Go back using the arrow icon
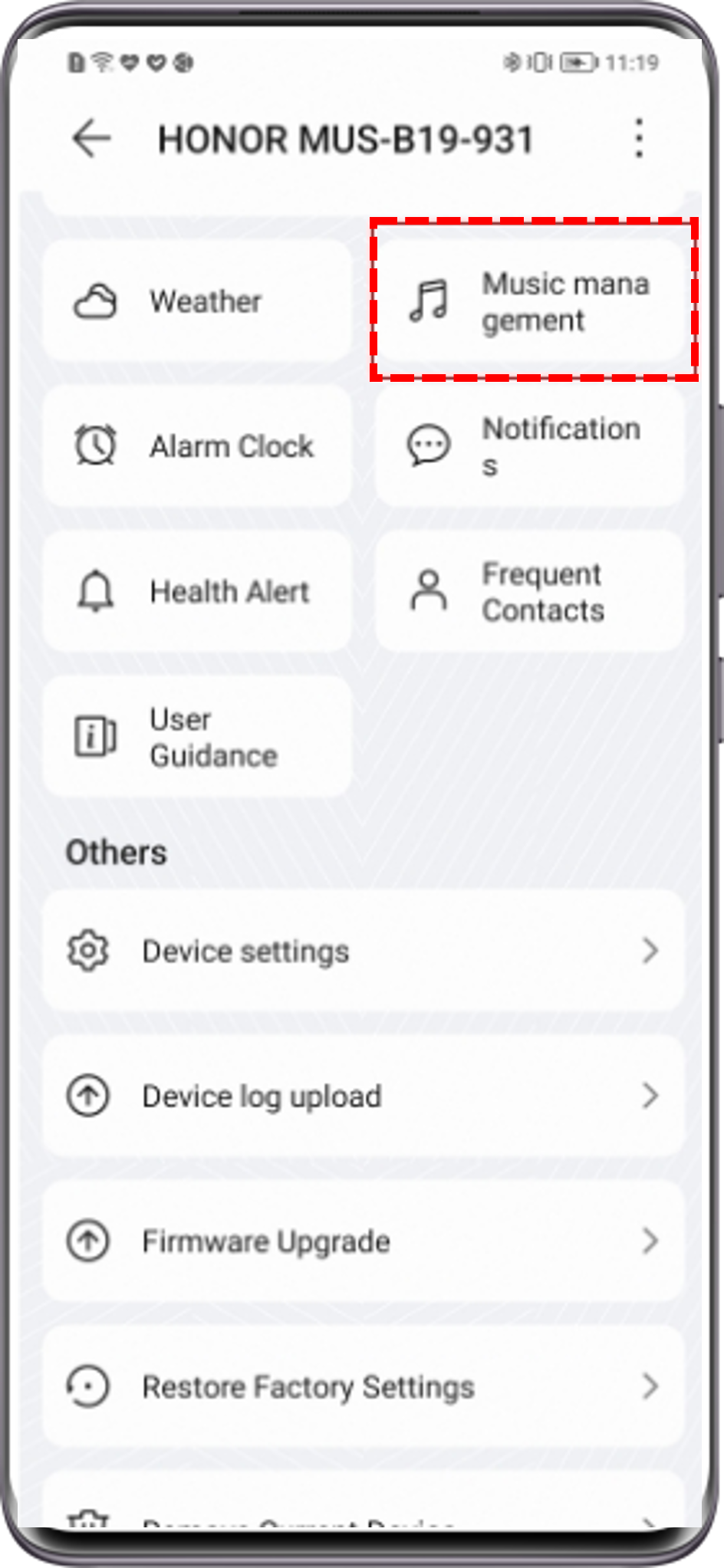The width and height of the screenshot is (724, 1568). coord(92,139)
